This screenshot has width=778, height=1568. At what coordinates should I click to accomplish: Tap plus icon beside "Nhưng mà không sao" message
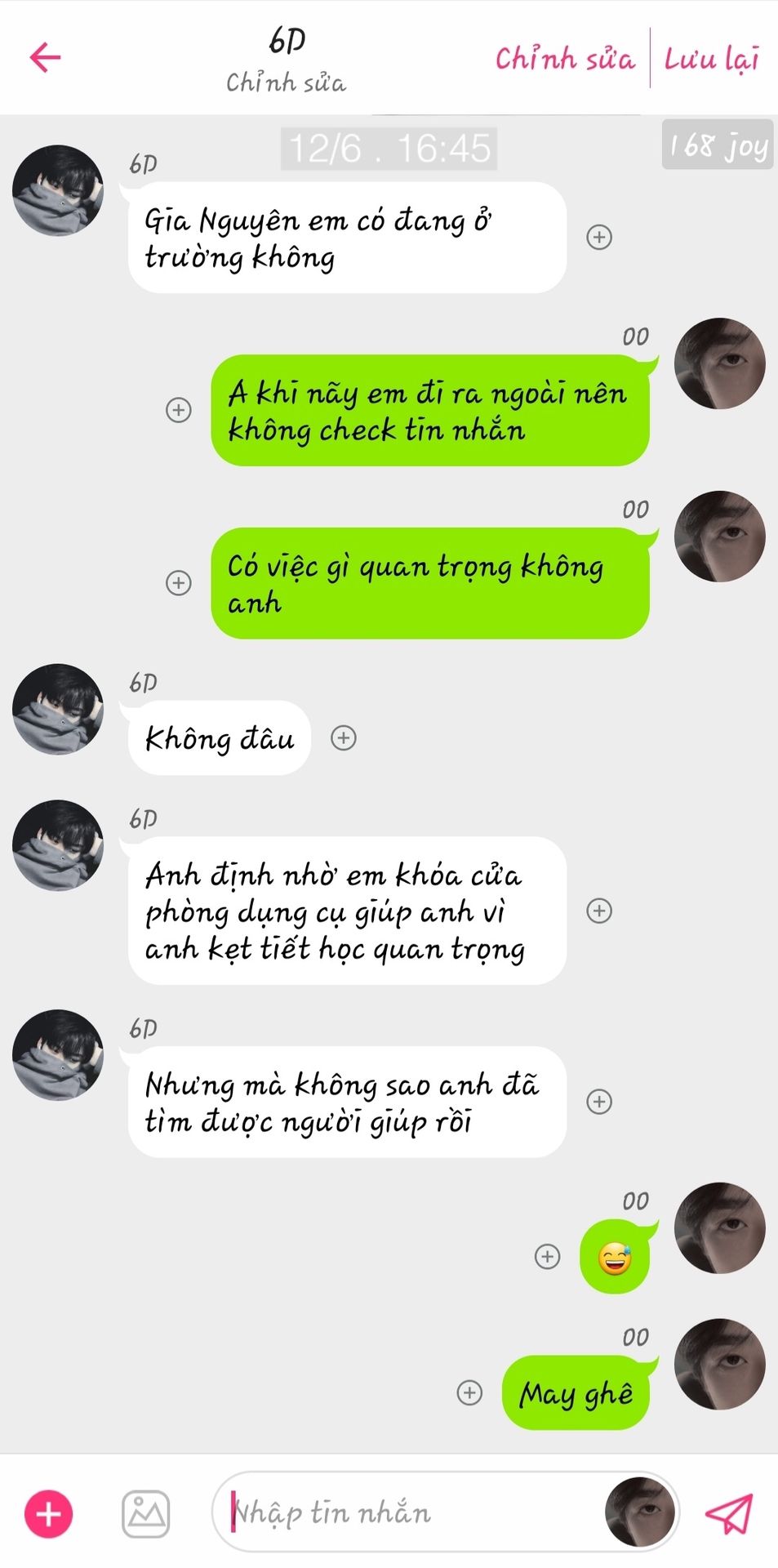pos(599,1102)
